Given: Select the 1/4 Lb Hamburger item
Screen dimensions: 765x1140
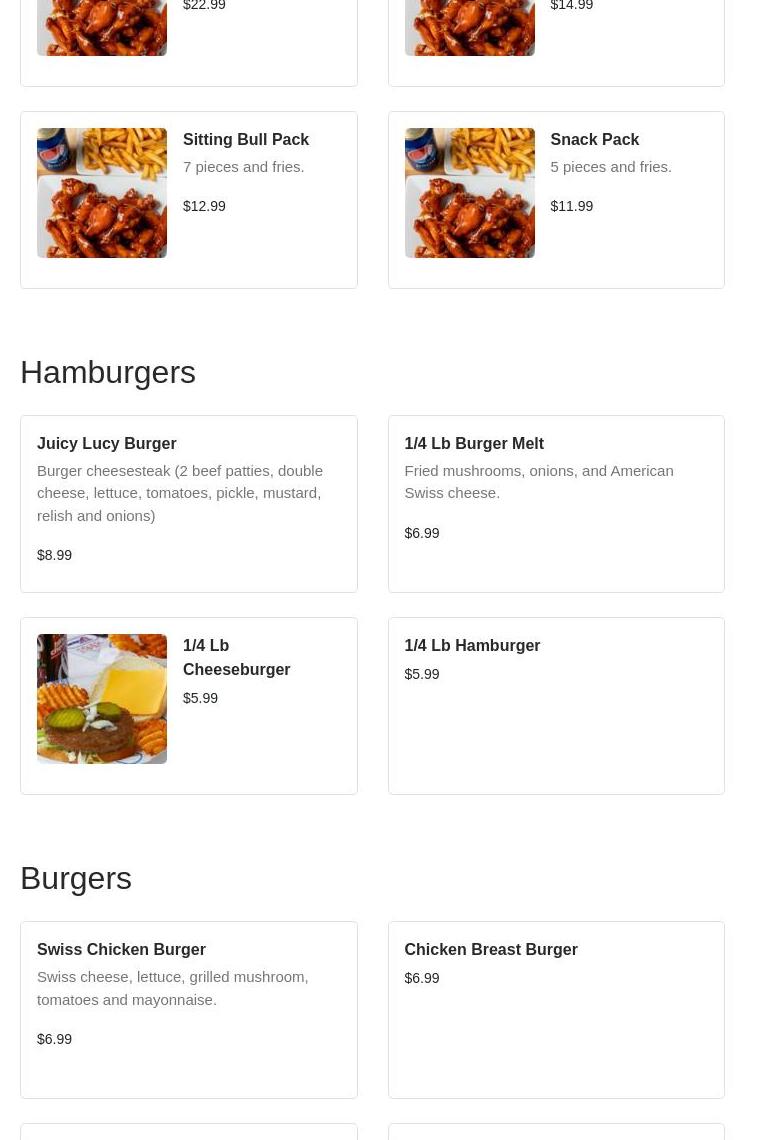Looking at the screenshot, I should pyautogui.click(x=556, y=705).
